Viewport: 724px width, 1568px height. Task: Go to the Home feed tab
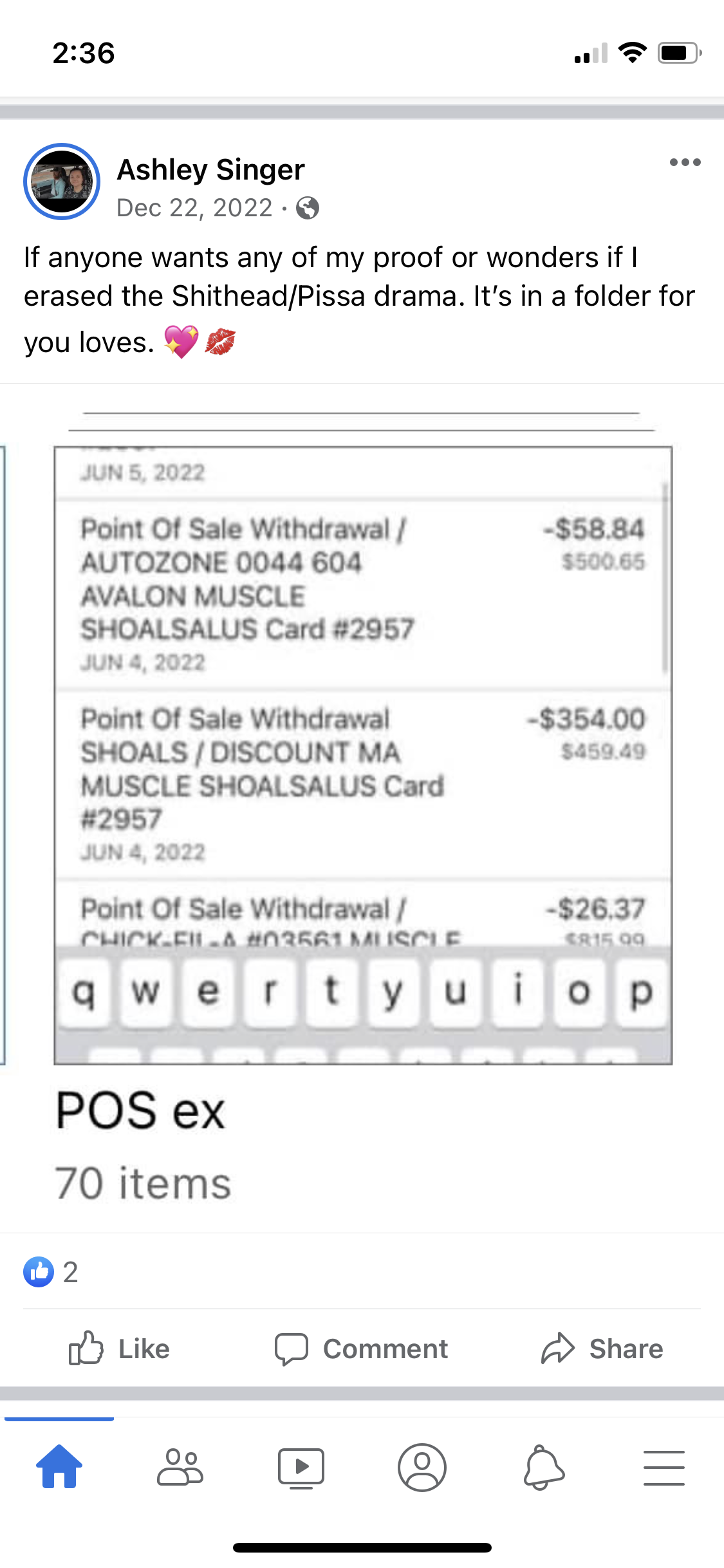(x=59, y=1466)
